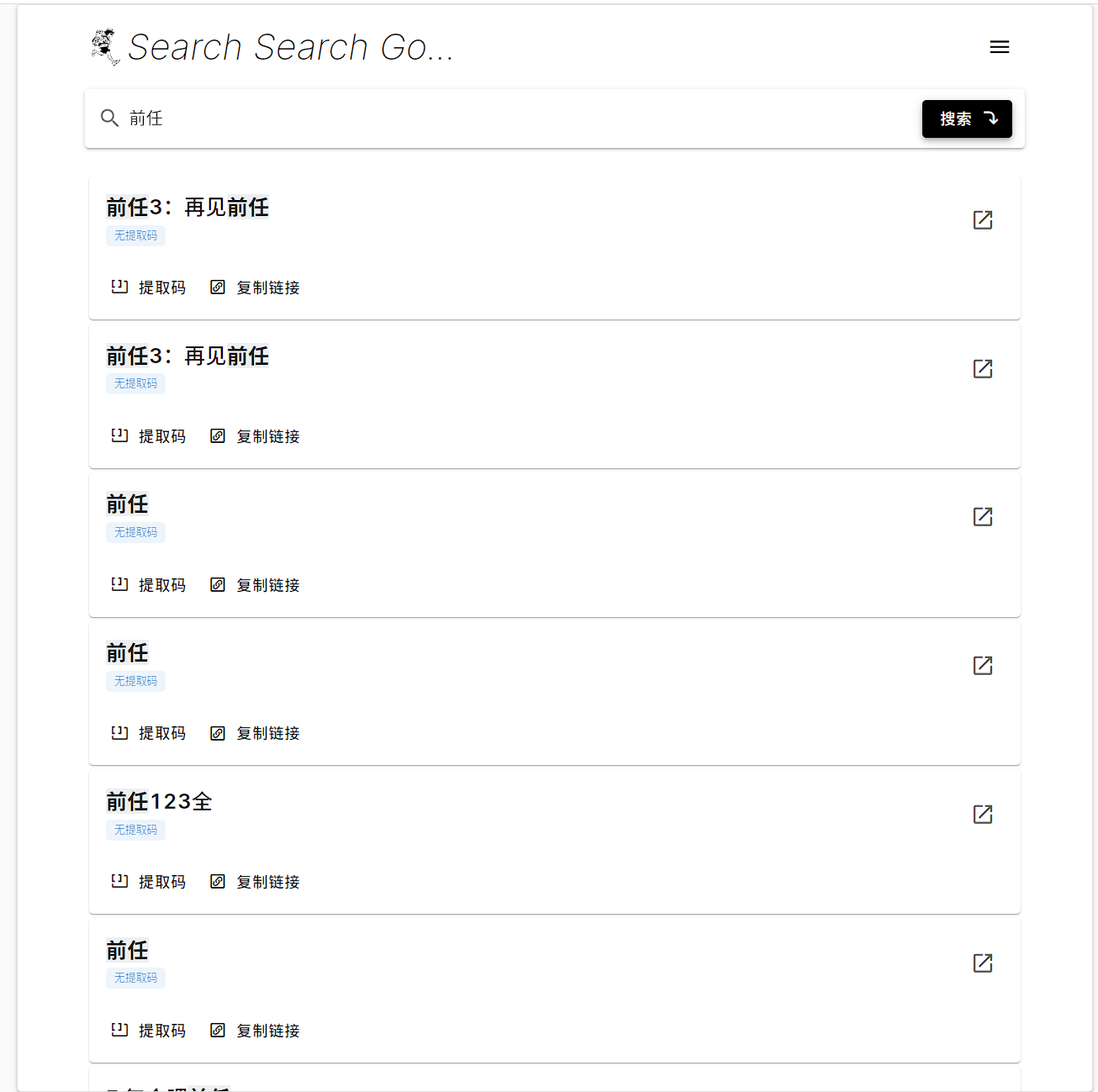Open the hamburger menu
The width and height of the screenshot is (1098, 1092).
[999, 47]
